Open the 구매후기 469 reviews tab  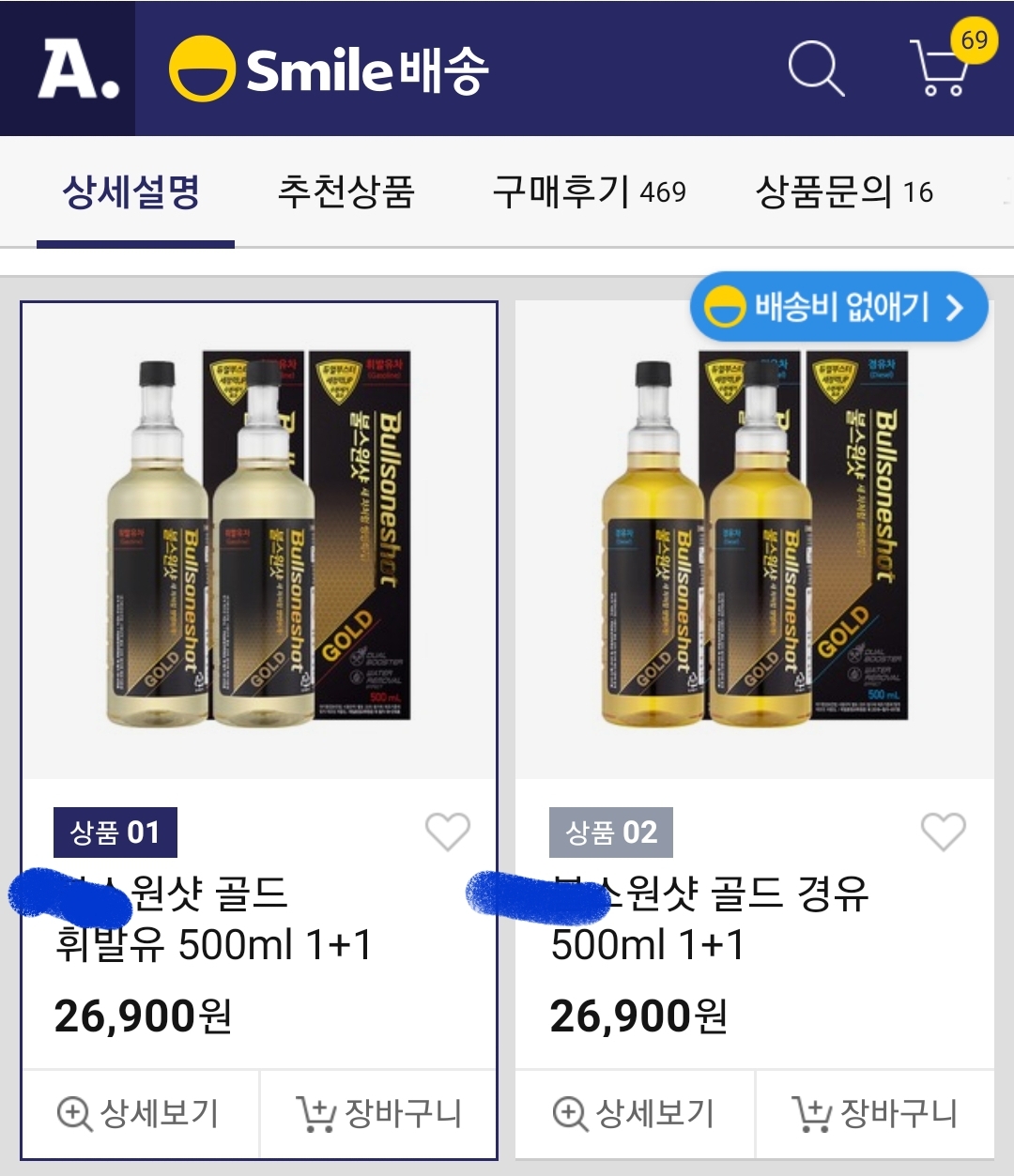(x=589, y=192)
